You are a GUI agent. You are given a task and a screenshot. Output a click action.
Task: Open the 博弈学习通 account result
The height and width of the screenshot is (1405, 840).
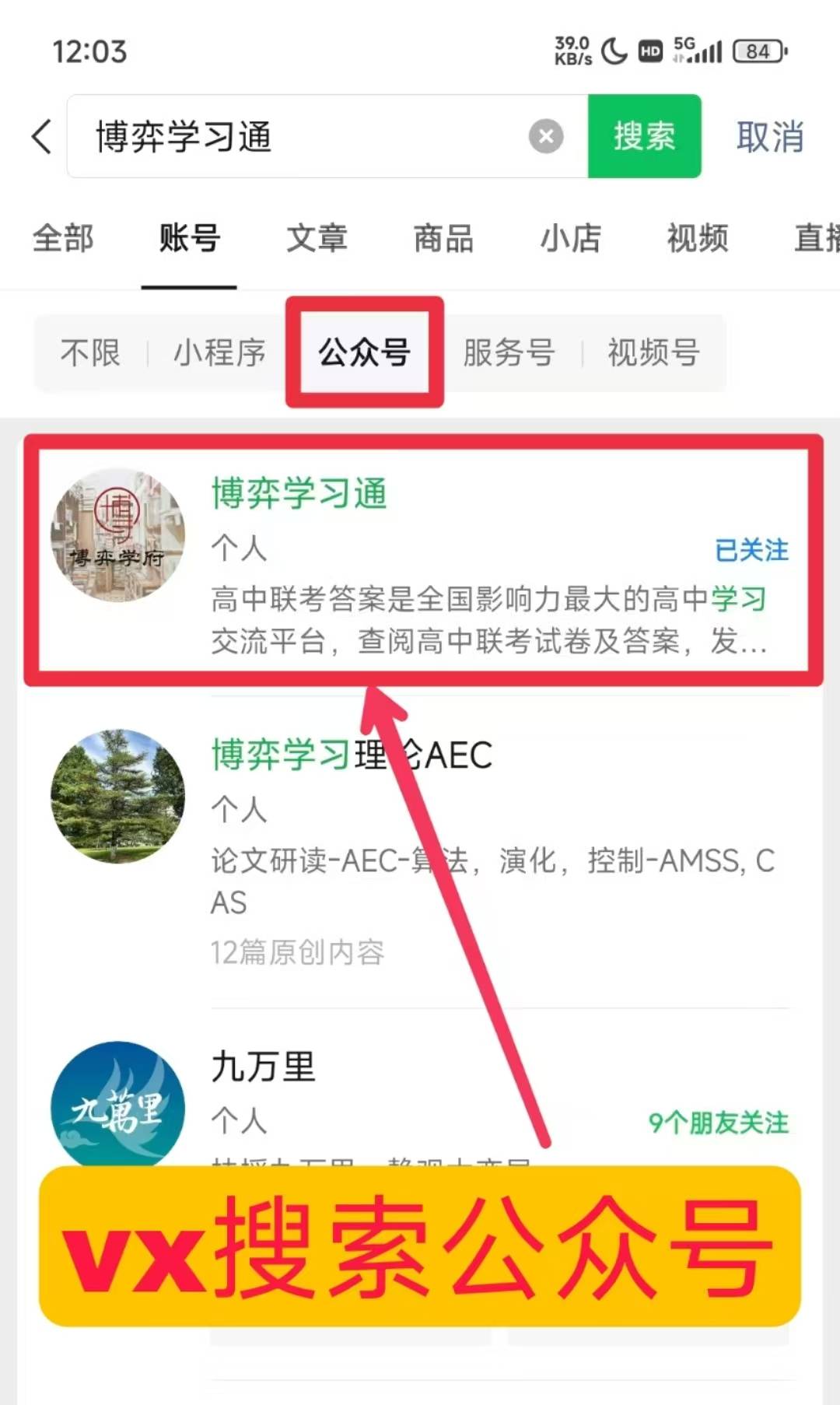(420, 560)
